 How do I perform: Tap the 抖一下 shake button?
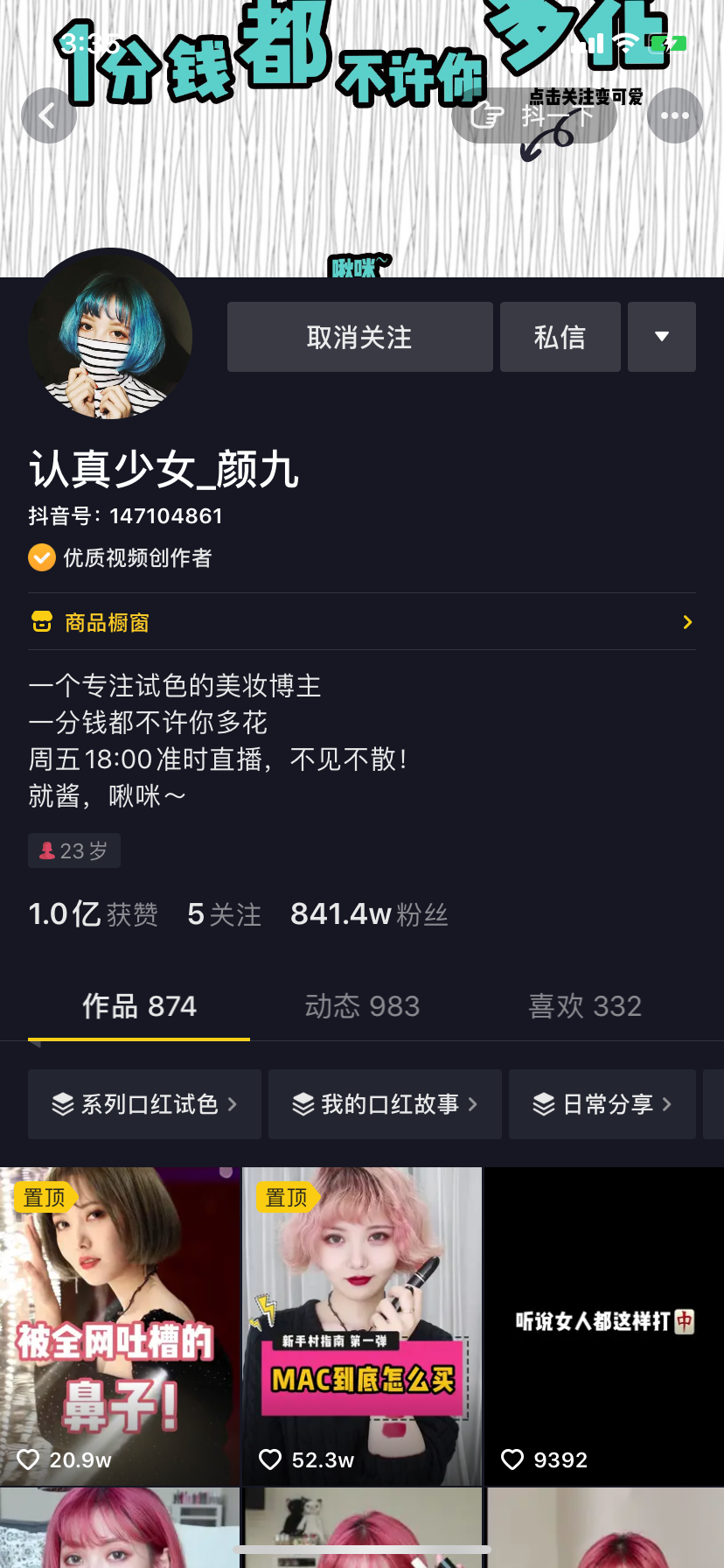[534, 115]
